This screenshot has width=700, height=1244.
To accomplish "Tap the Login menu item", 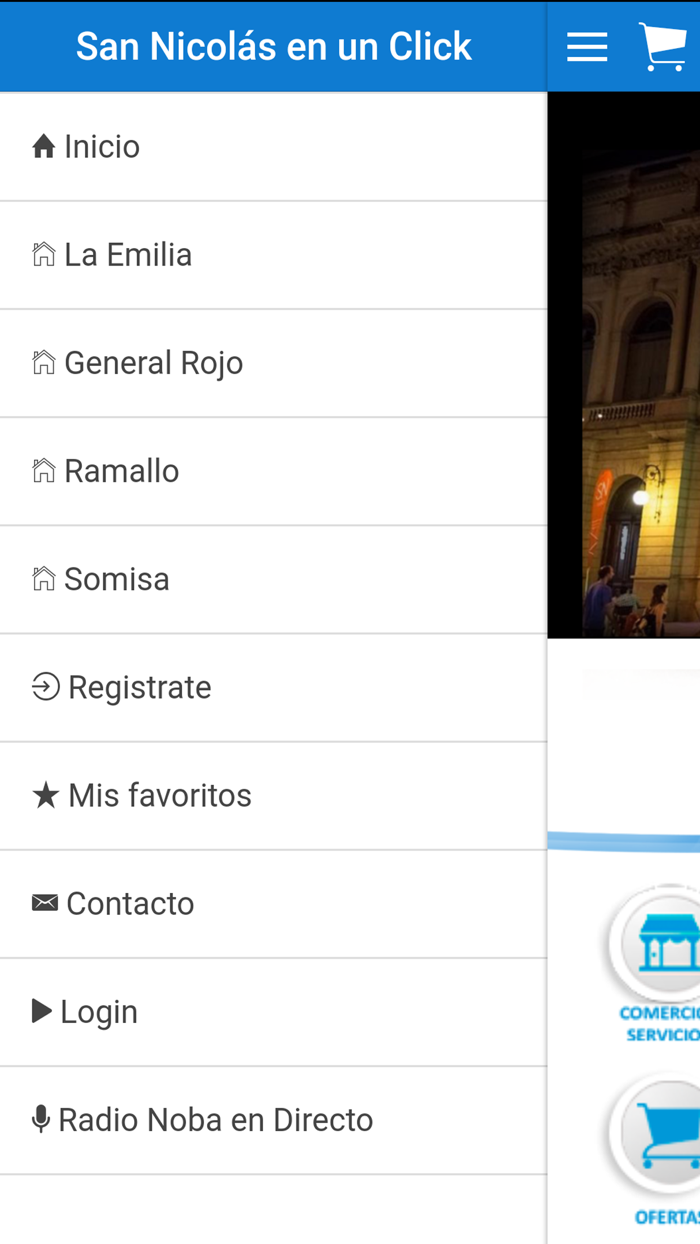I will [273, 1011].
